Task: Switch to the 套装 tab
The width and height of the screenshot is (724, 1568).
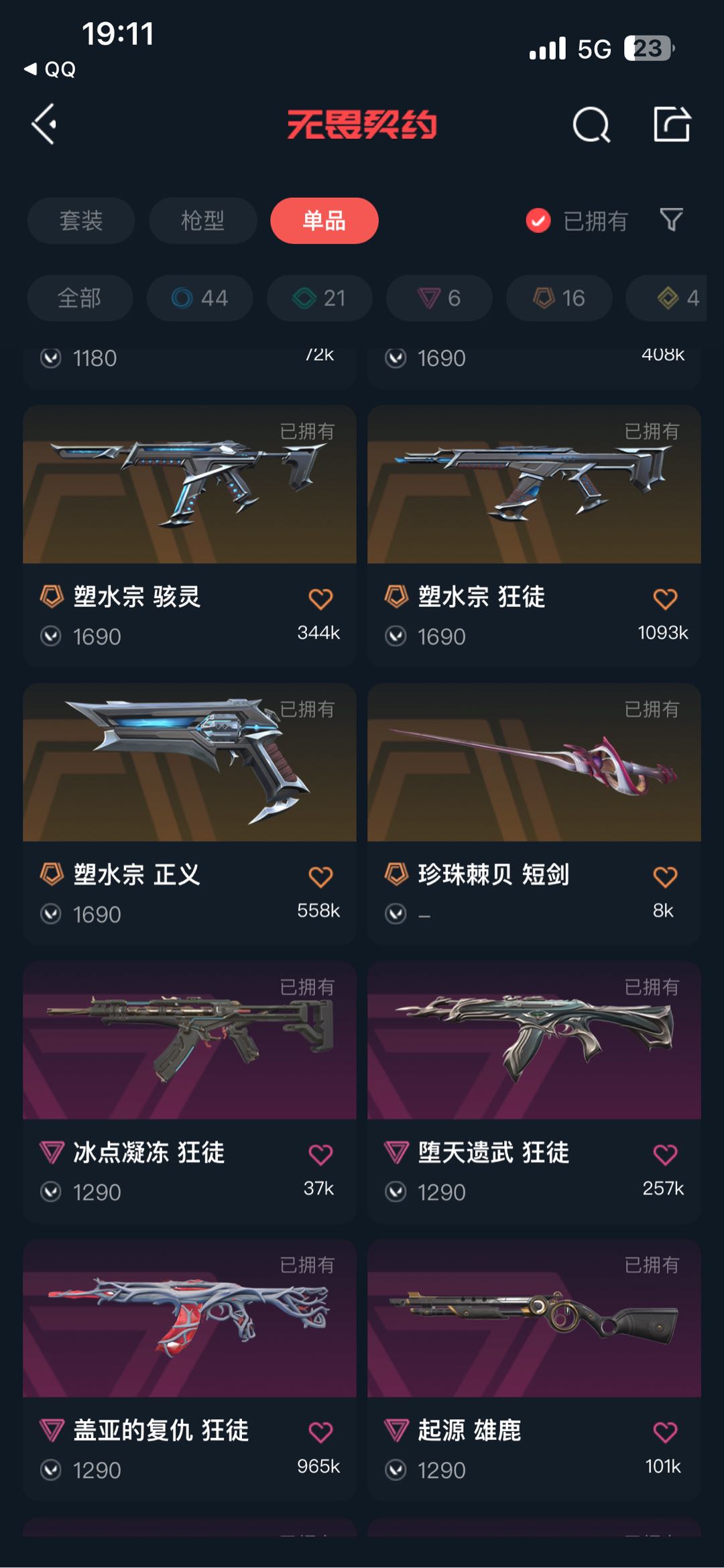Action: coord(81,221)
